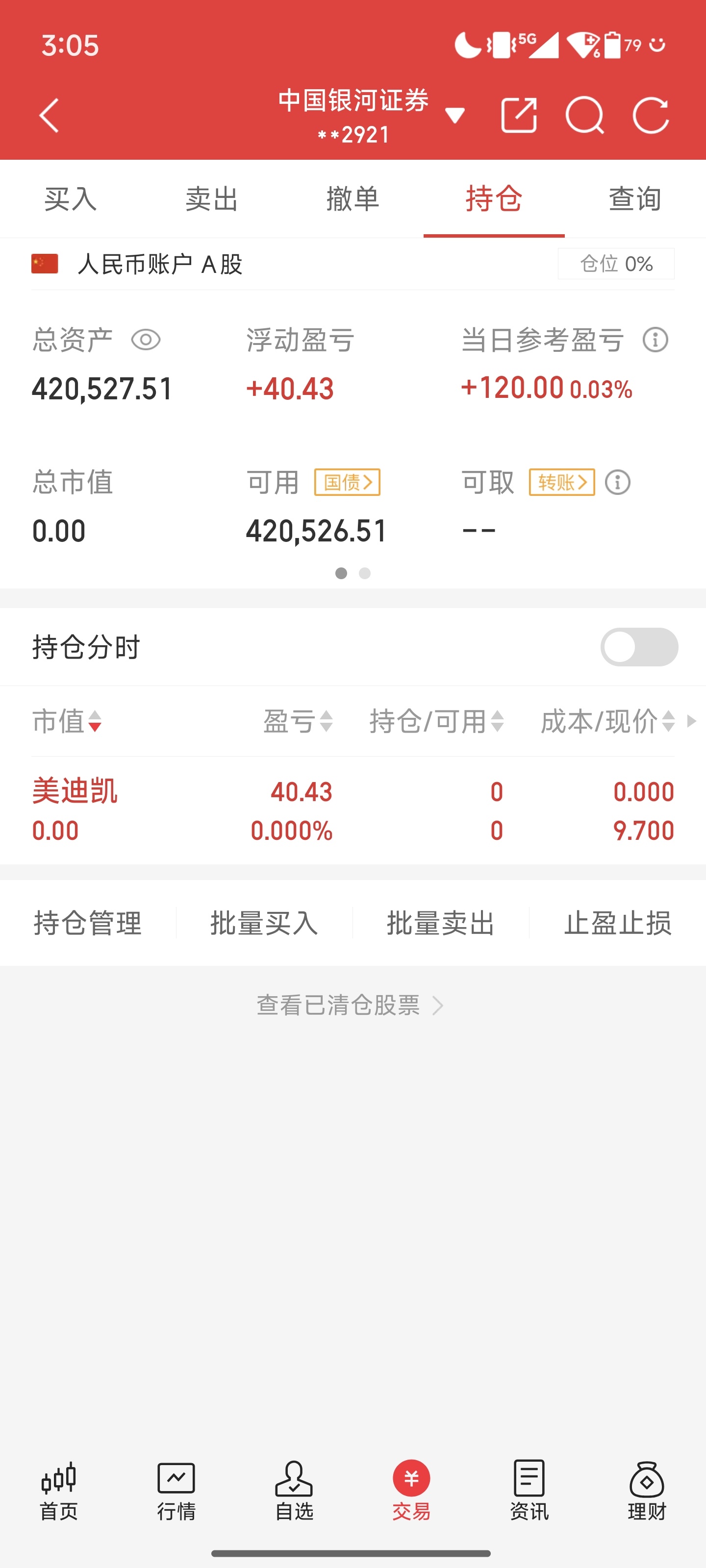Sort holdings by 盈亏
Screen dimensions: 706x1568
[298, 721]
